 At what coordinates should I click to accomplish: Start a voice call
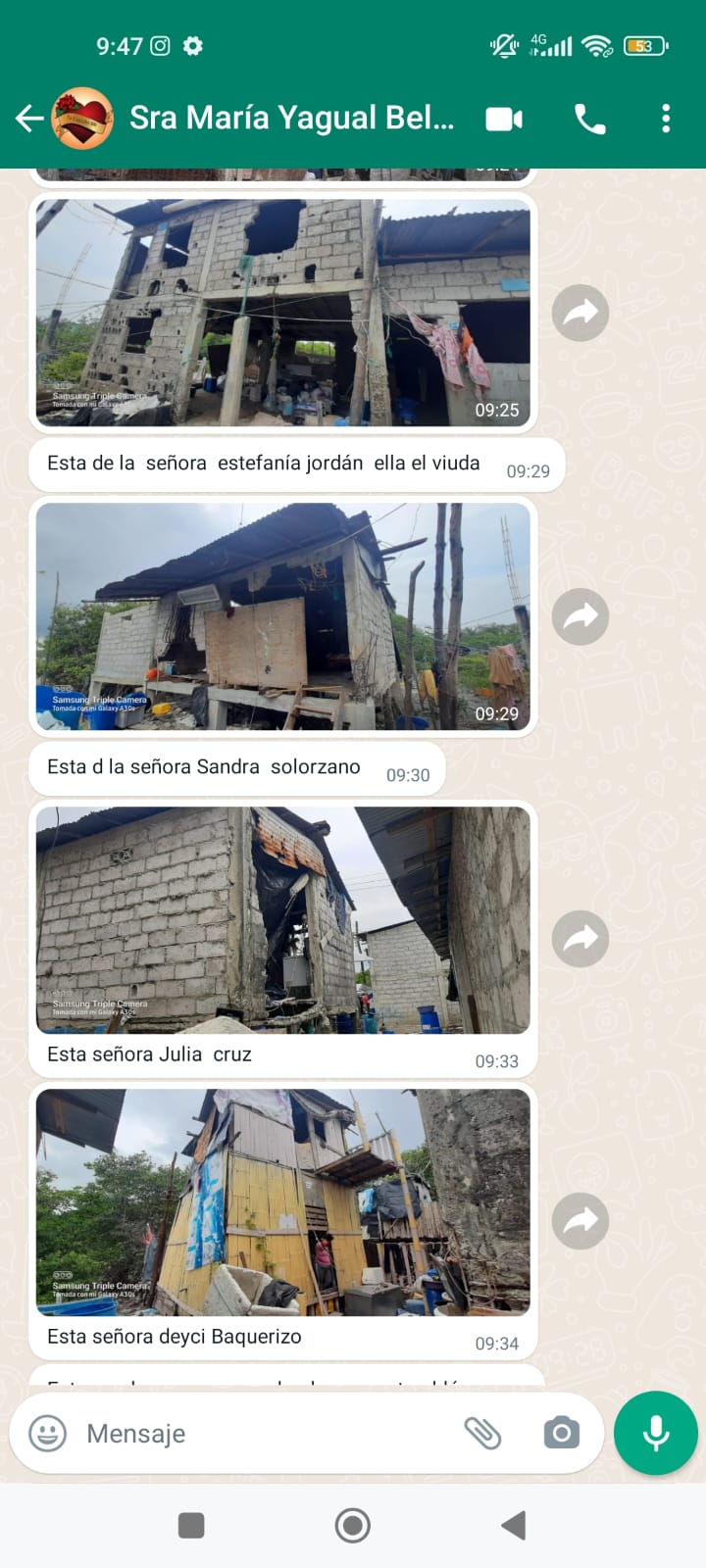pos(589,119)
